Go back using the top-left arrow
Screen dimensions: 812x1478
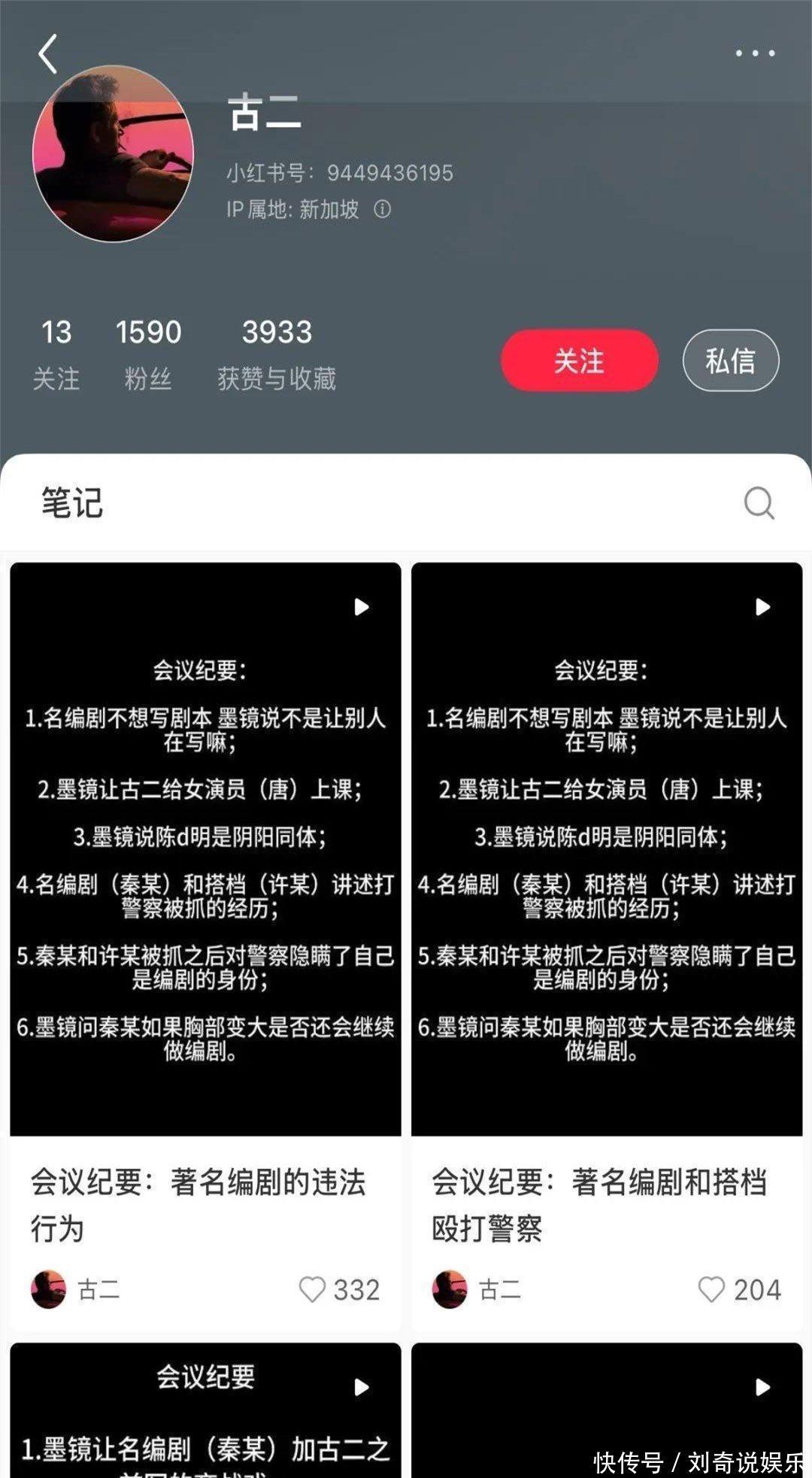pos(48,54)
